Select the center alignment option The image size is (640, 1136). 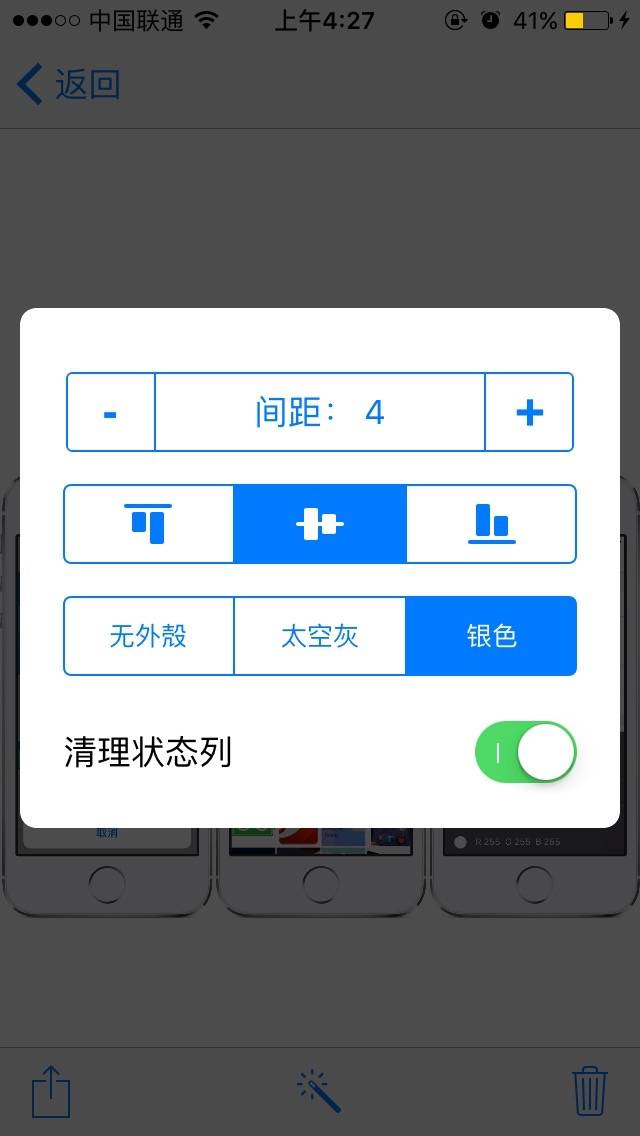coord(320,524)
